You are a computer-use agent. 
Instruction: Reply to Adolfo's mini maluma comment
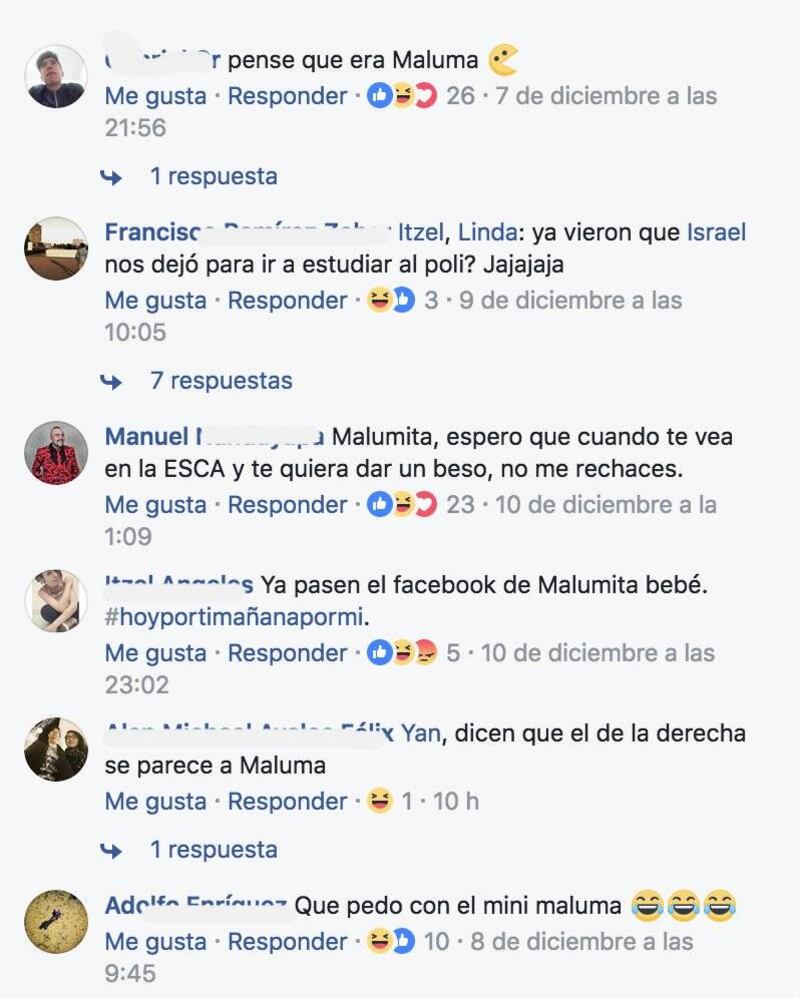[x=287, y=941]
